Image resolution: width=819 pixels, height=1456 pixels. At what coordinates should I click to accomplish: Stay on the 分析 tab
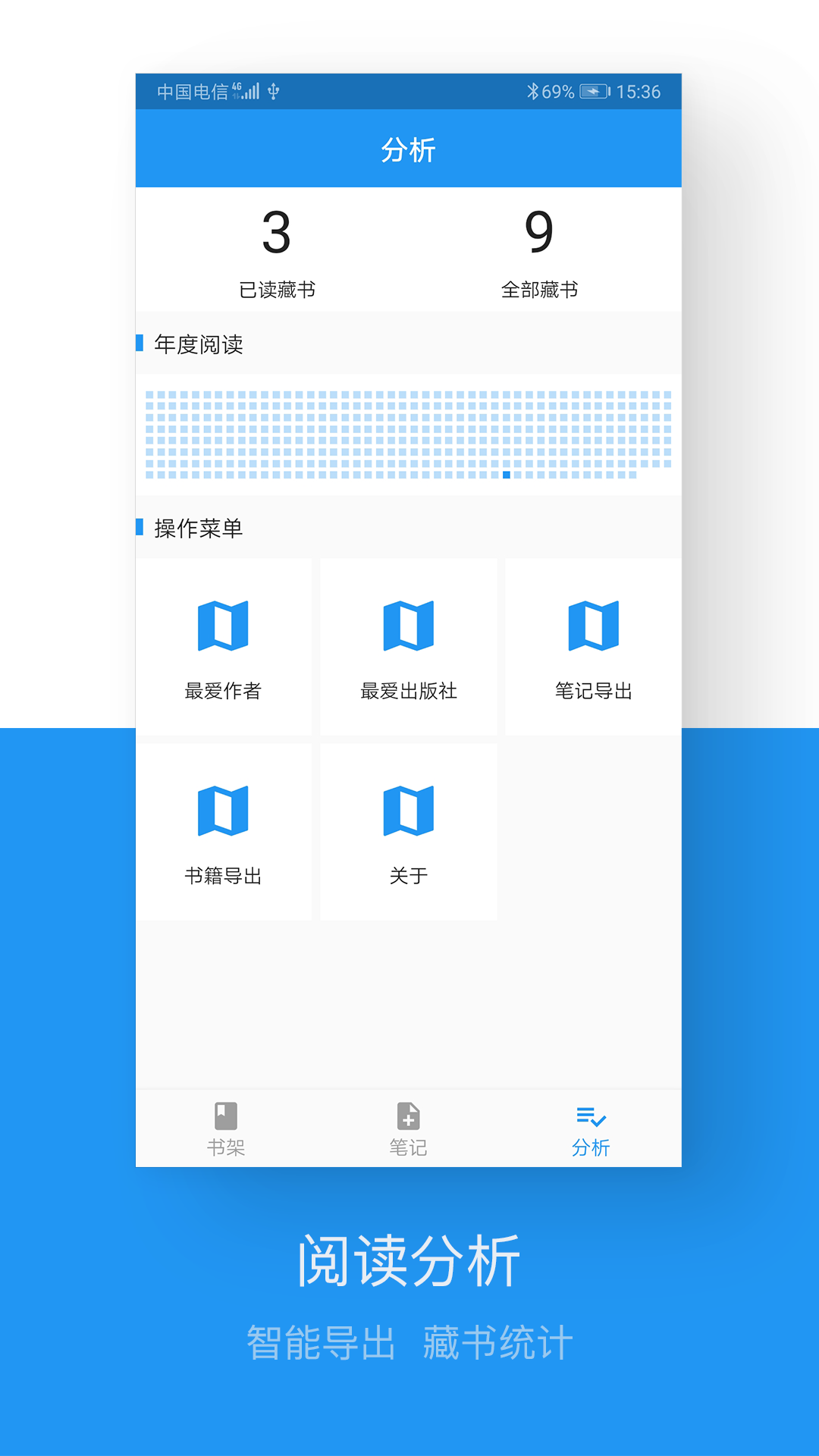click(591, 1128)
